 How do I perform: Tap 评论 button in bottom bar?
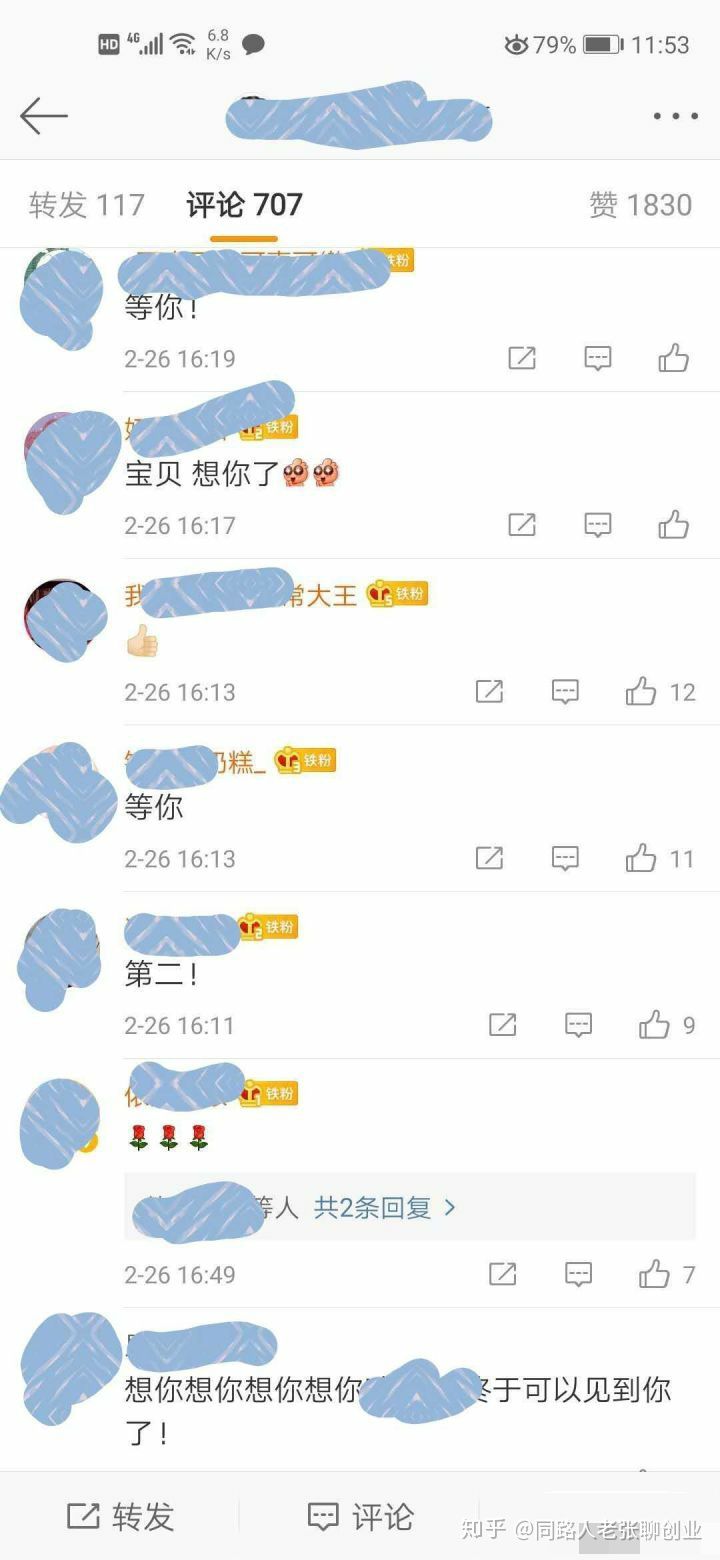360,1516
